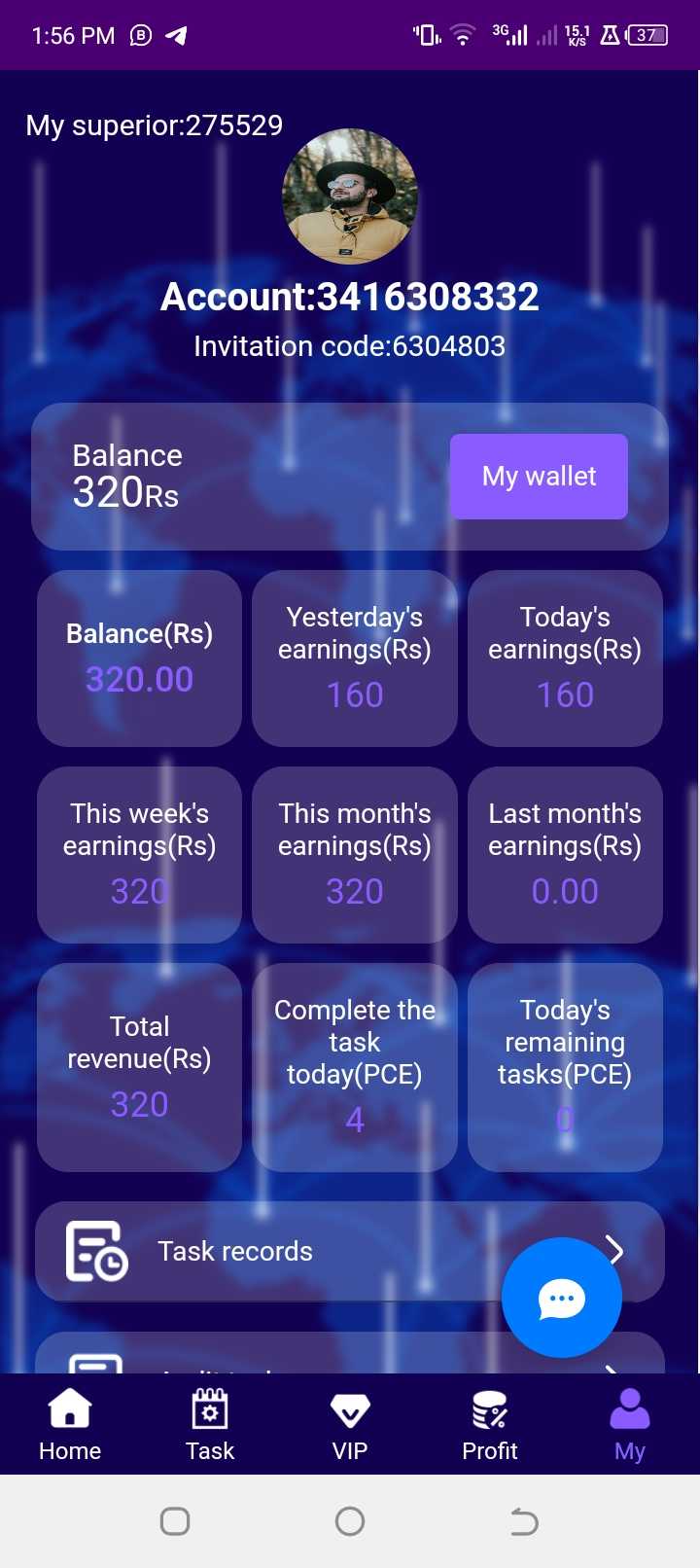
Task: Open the VIP tab
Action: coord(350,1425)
